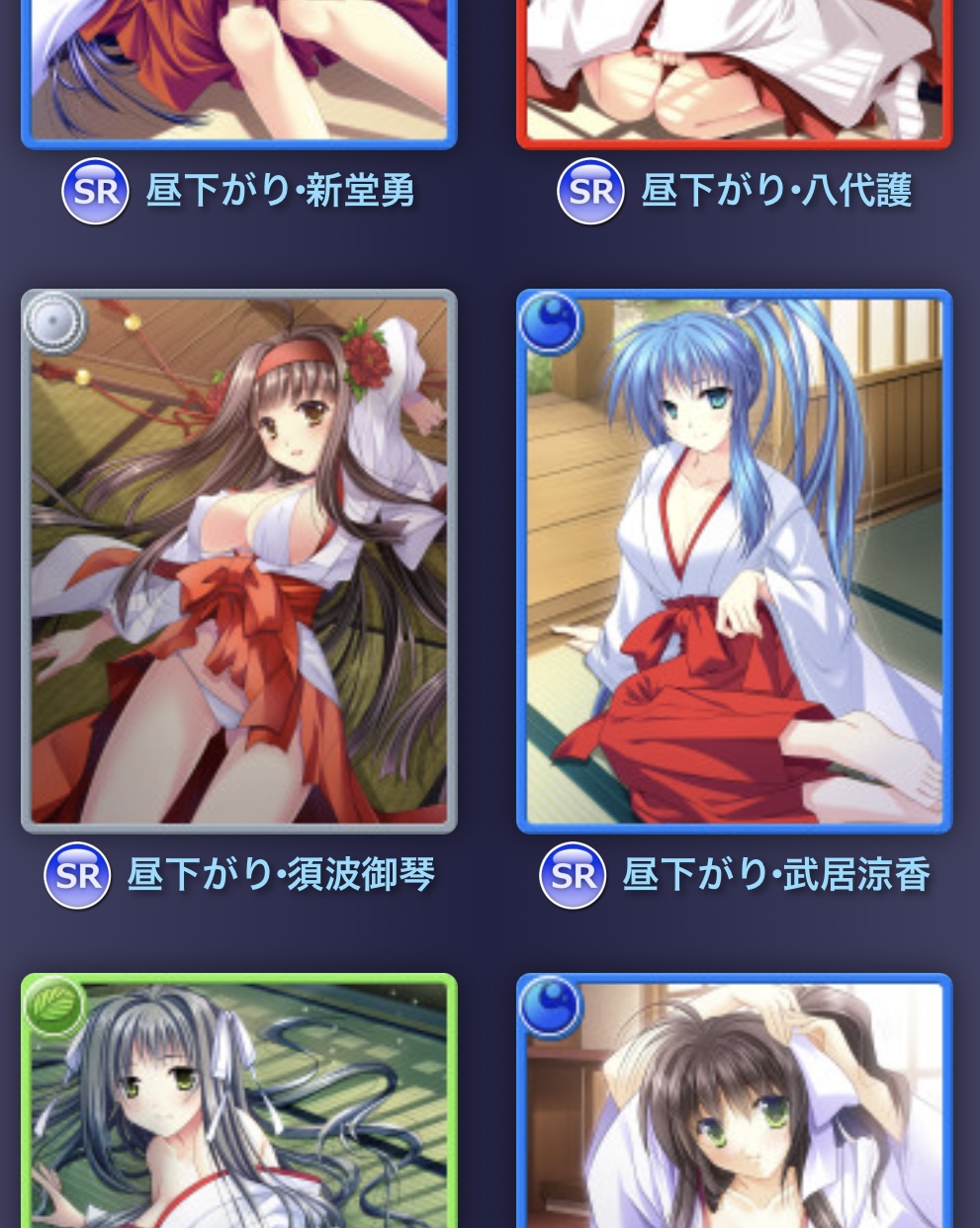Select the 昼下がり・武居涼香 card
Viewport: 980px width, 1228px height.
click(x=734, y=561)
